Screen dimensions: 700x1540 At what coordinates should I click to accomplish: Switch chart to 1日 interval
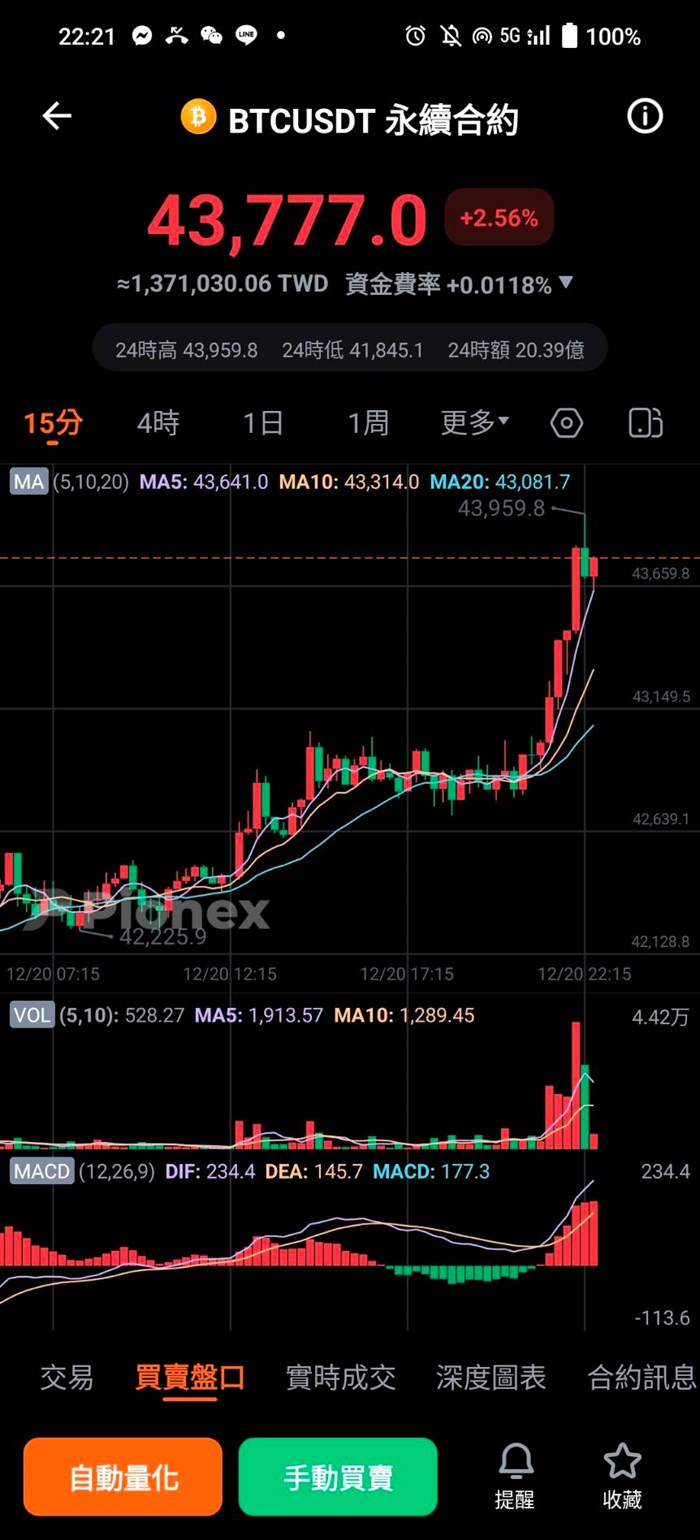pyautogui.click(x=263, y=423)
